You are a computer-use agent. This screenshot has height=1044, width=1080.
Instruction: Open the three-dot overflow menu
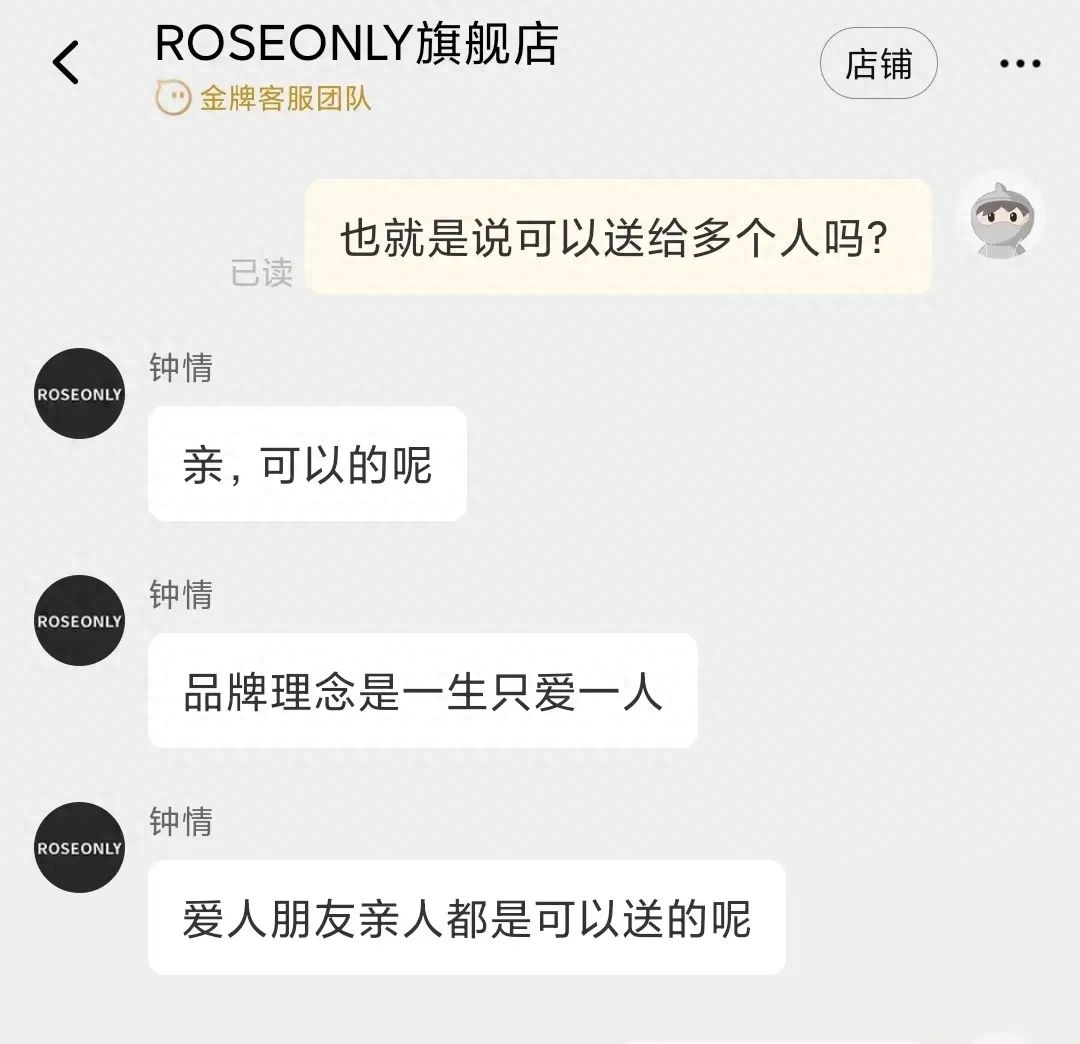click(1019, 64)
